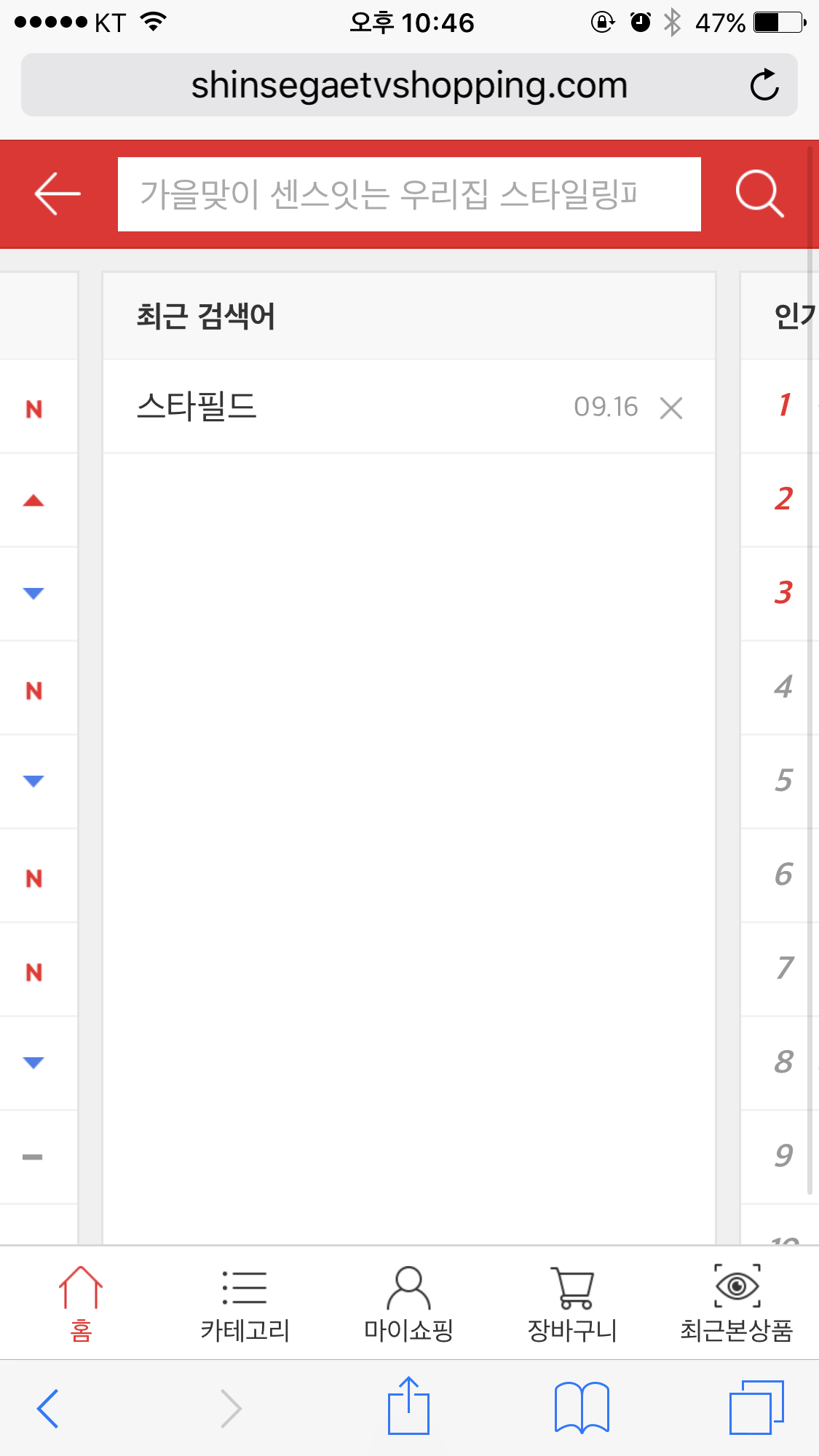
Task: View 최근본상품 tab
Action: (736, 1302)
